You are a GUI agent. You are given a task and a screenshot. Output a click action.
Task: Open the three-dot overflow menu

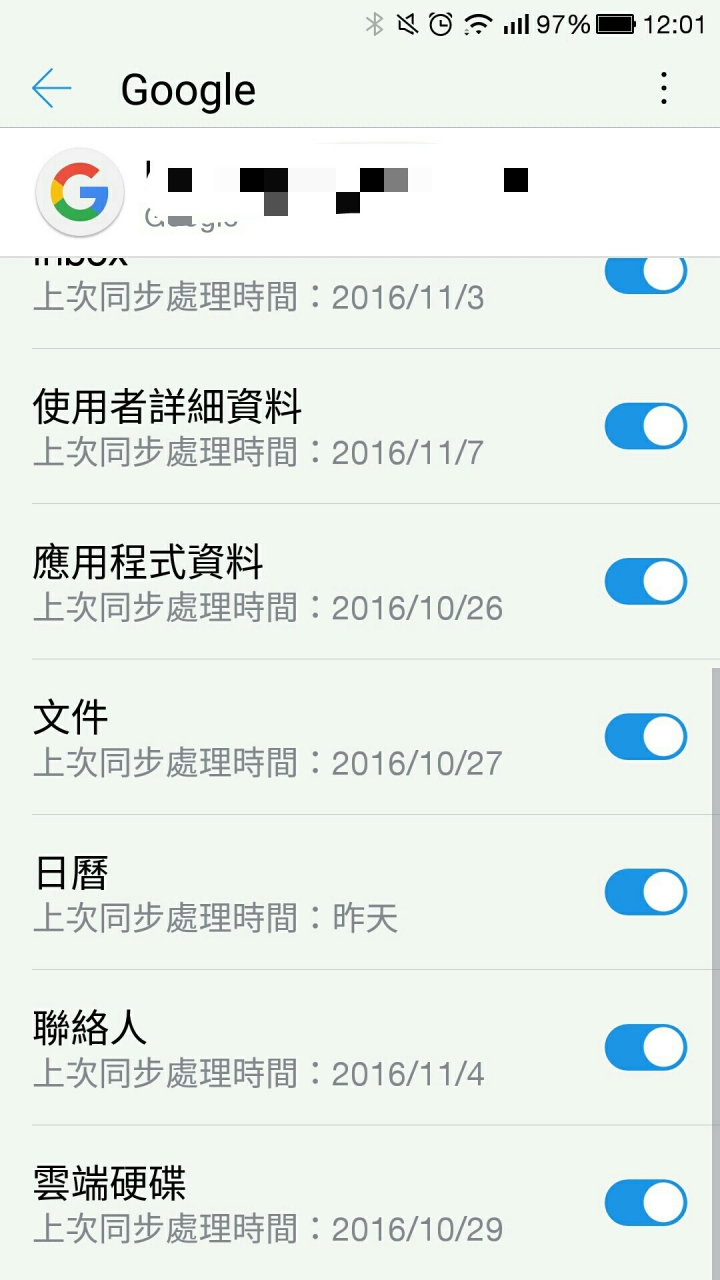coord(664,89)
